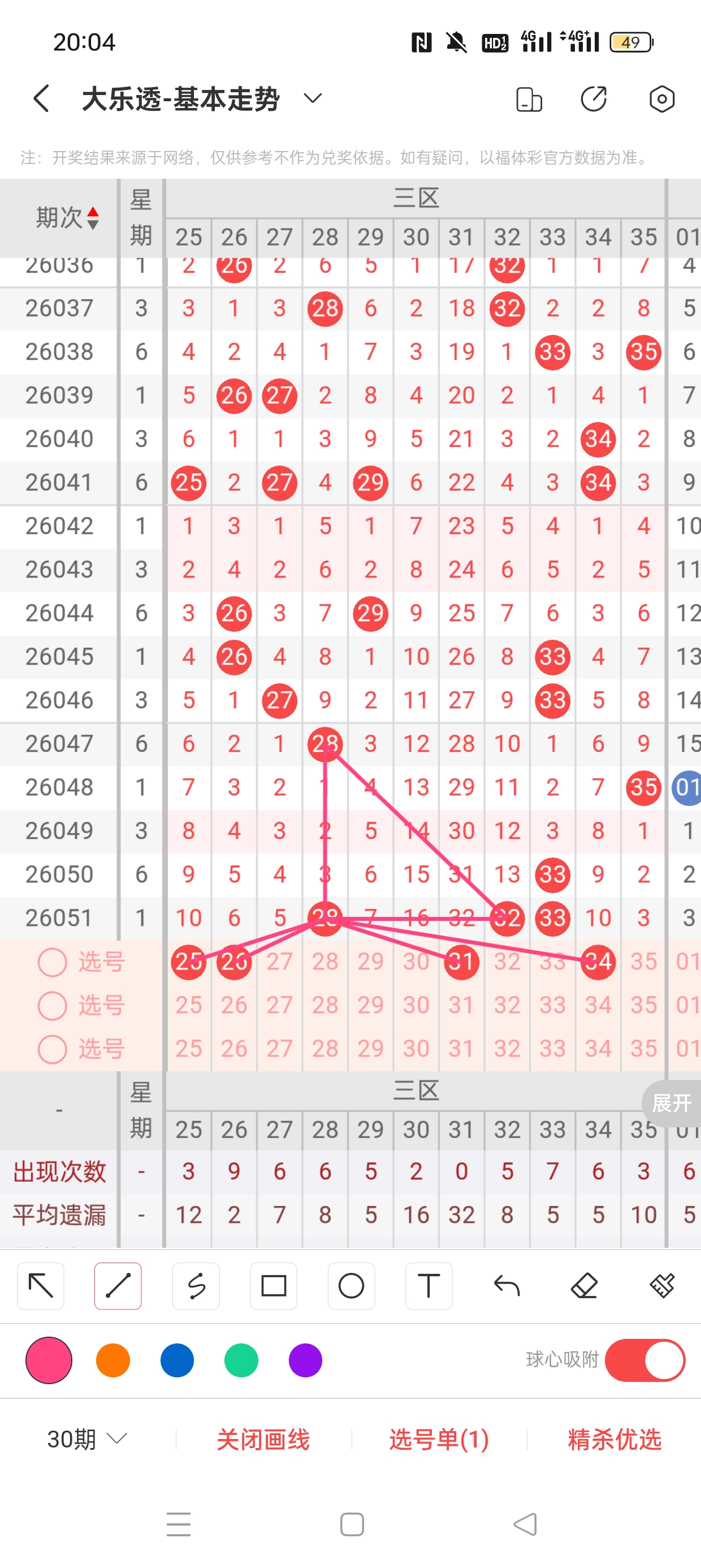Pick the purple color swatch
The width and height of the screenshot is (701, 1568).
[305, 1360]
